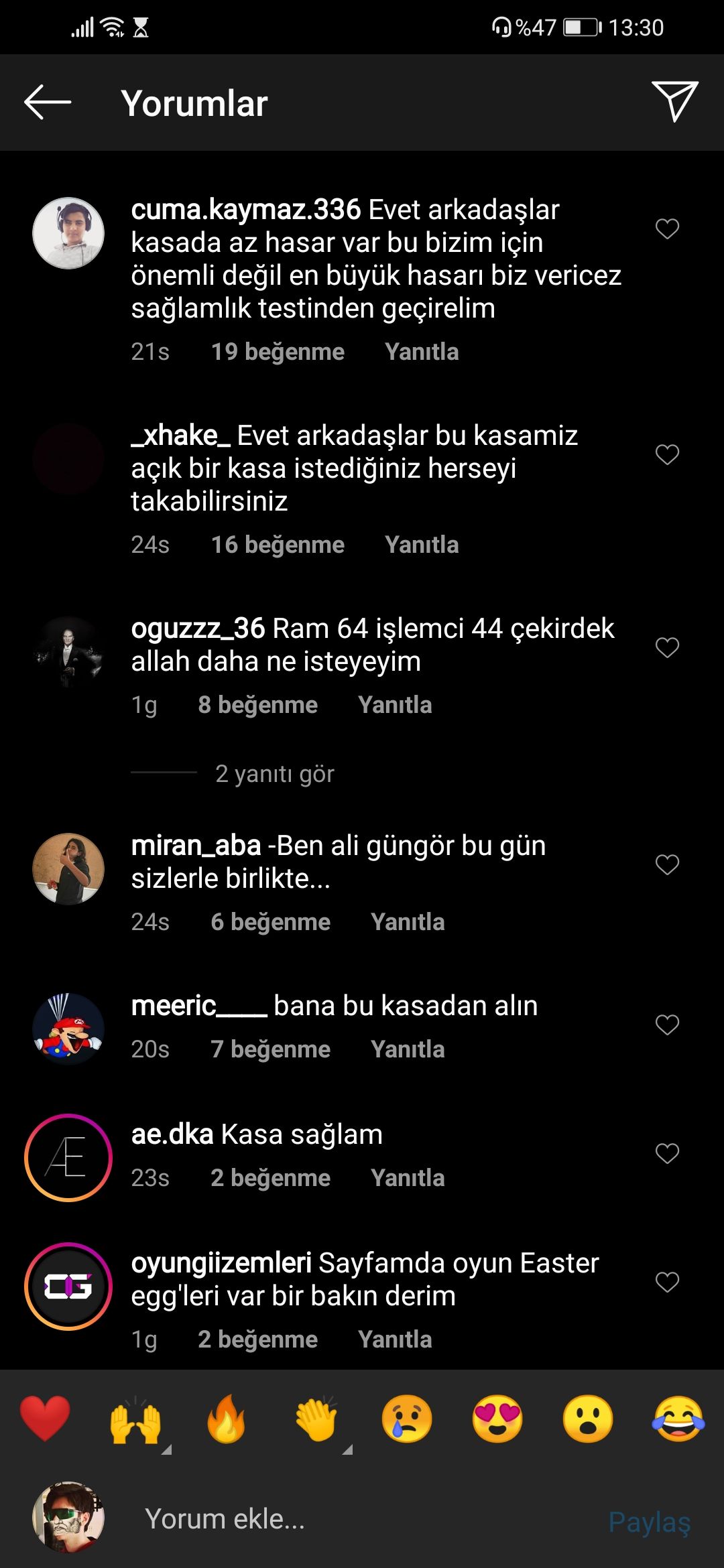Screen dimensions: 724x1568
Task: Reply to meeric____'s comment
Action: pos(408,1049)
